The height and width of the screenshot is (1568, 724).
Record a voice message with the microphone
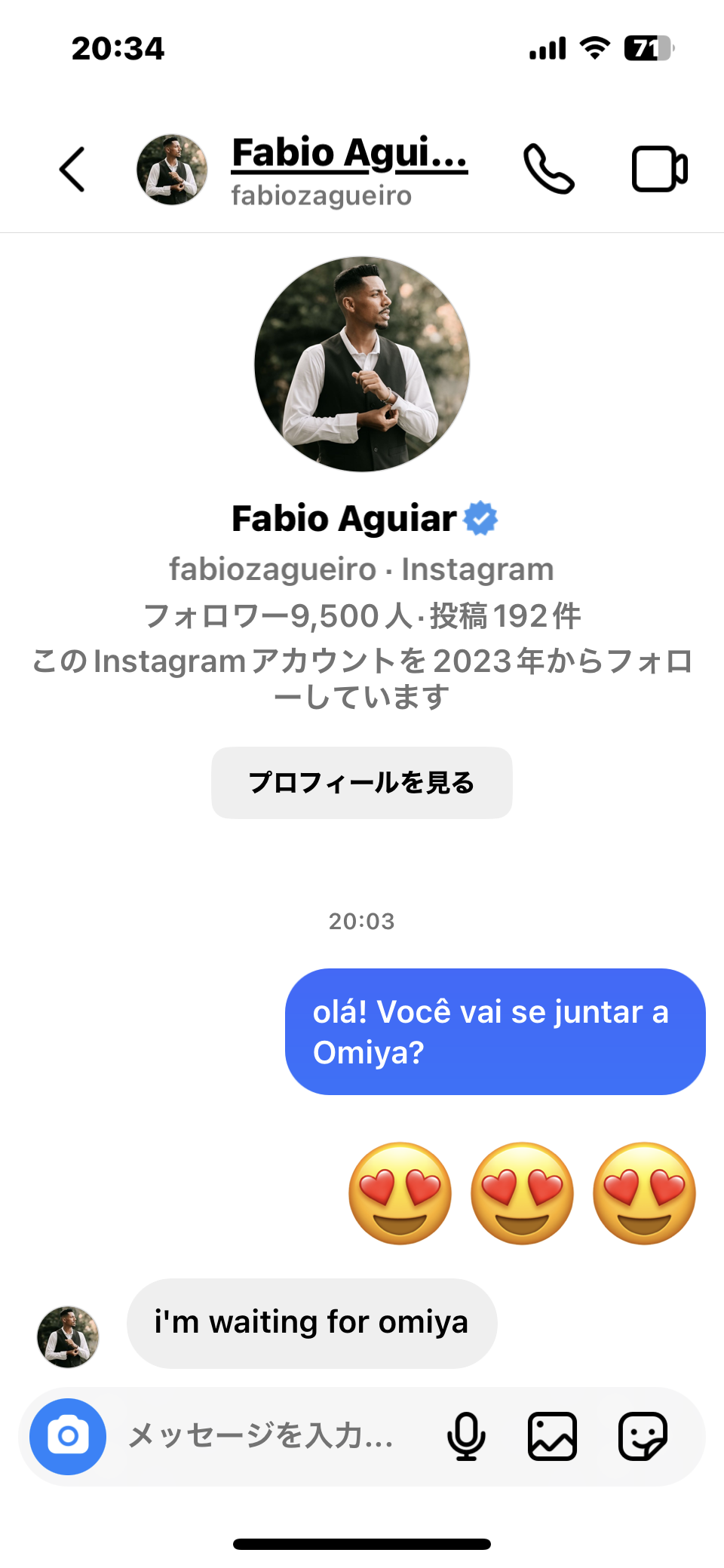(466, 1436)
